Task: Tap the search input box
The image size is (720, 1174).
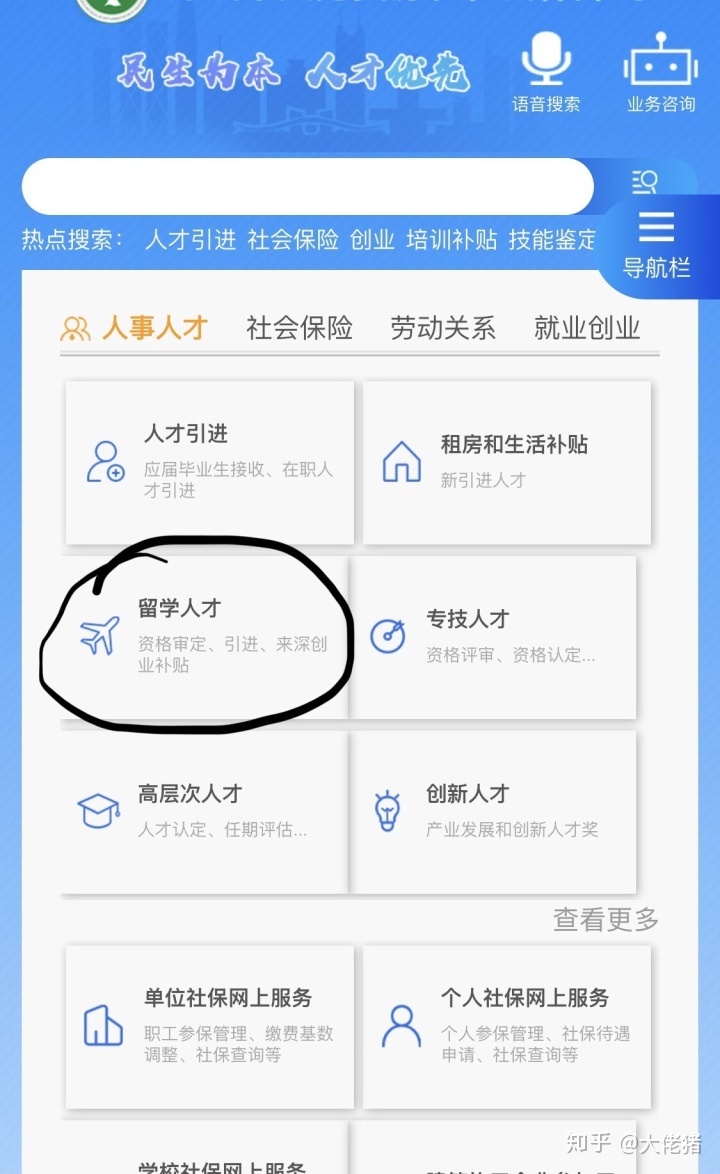Action: pos(307,186)
